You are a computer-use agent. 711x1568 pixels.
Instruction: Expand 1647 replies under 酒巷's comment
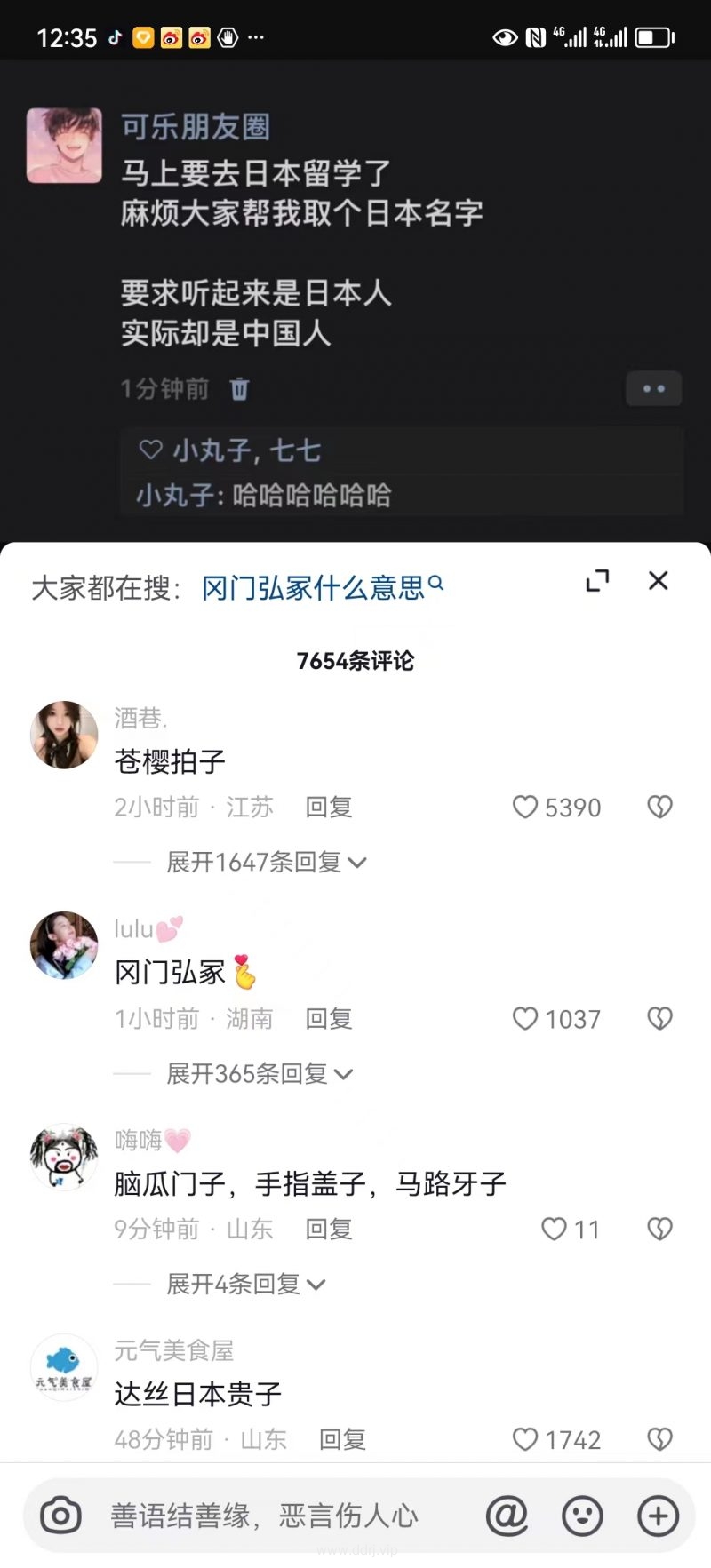click(267, 862)
